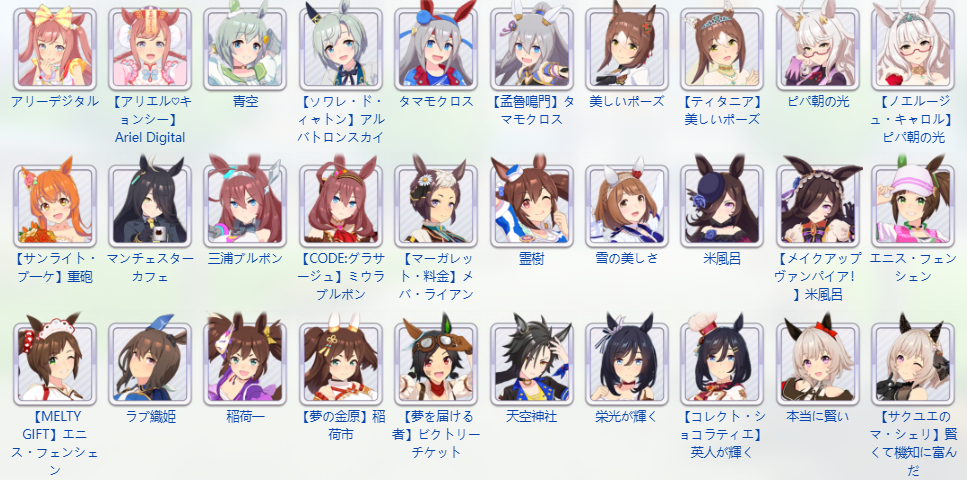Select the ラブ織姫 character
This screenshot has width=967, height=480.
150,362
